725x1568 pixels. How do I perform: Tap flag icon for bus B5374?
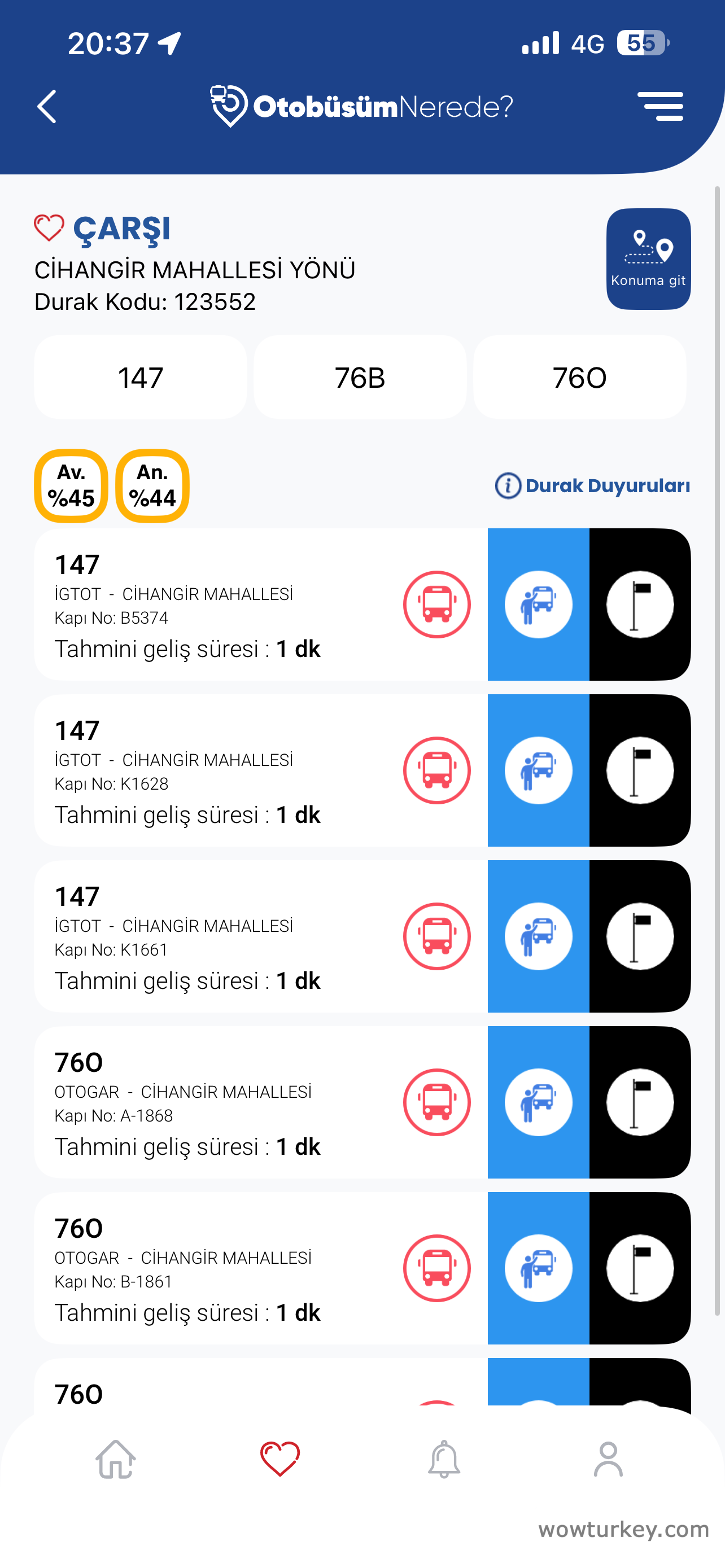(639, 605)
